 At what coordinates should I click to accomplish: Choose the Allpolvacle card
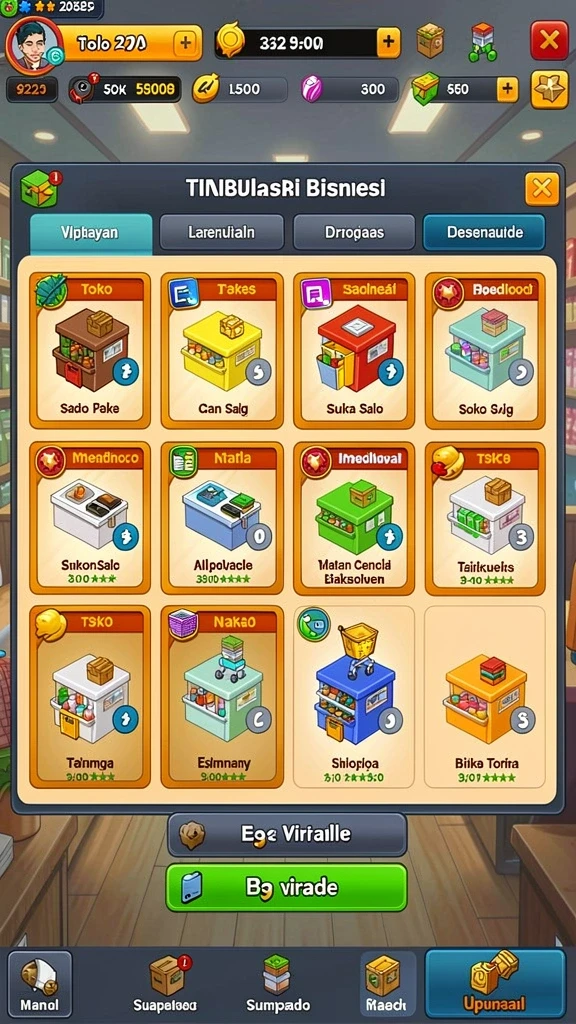[x=223, y=518]
